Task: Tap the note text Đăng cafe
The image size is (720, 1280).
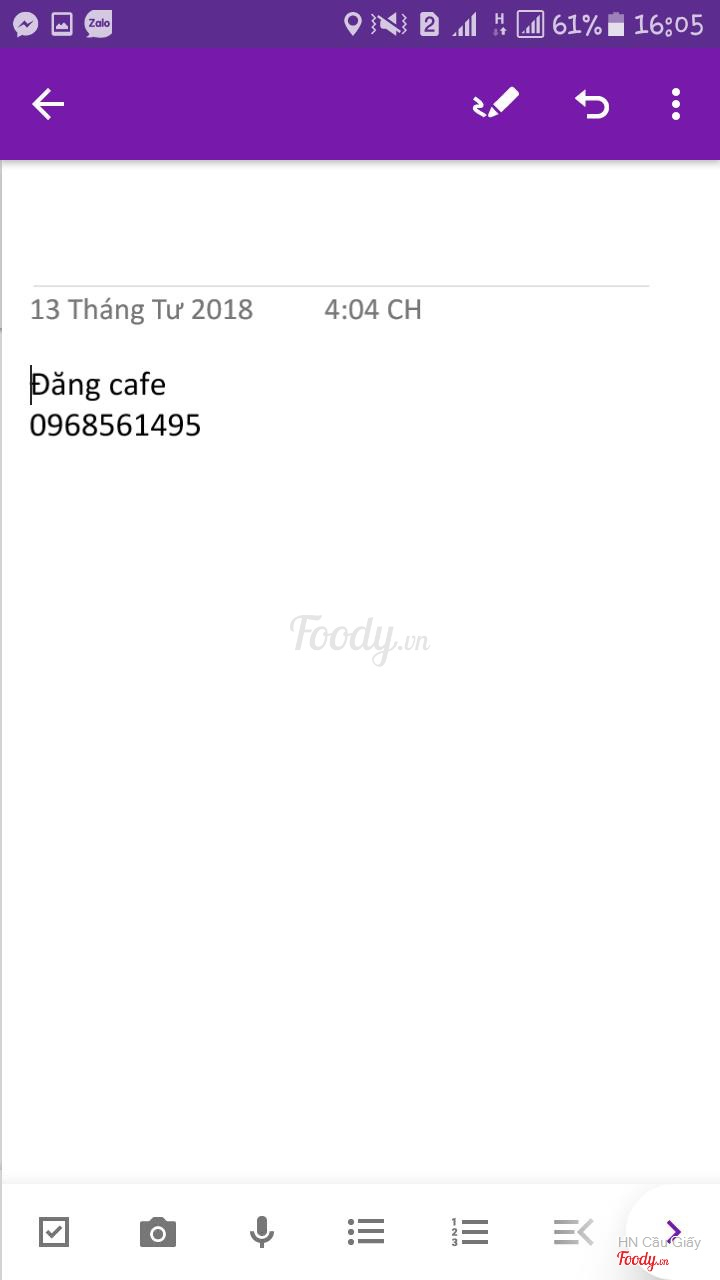Action: [x=99, y=384]
